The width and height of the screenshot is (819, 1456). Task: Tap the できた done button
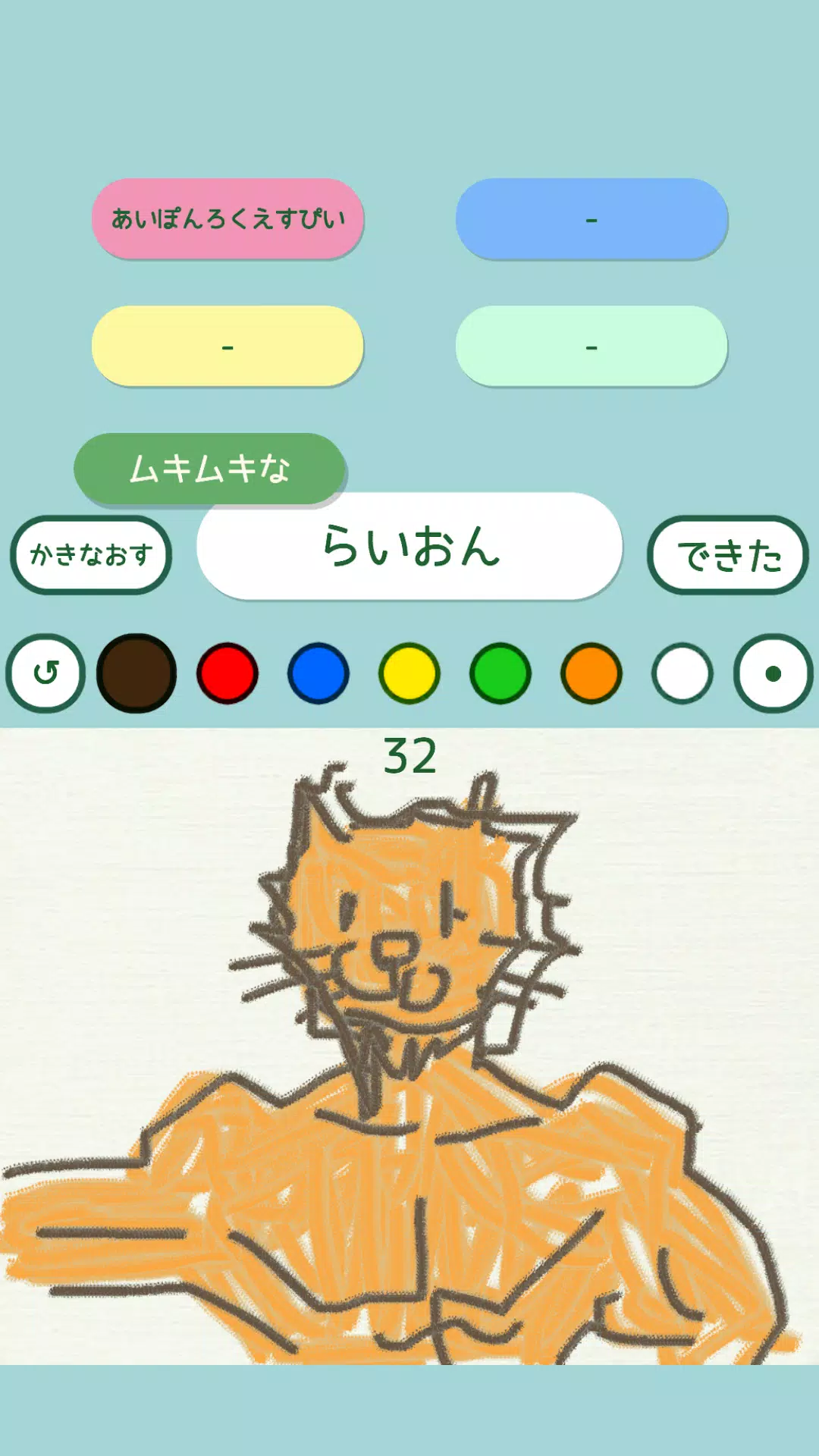[728, 555]
